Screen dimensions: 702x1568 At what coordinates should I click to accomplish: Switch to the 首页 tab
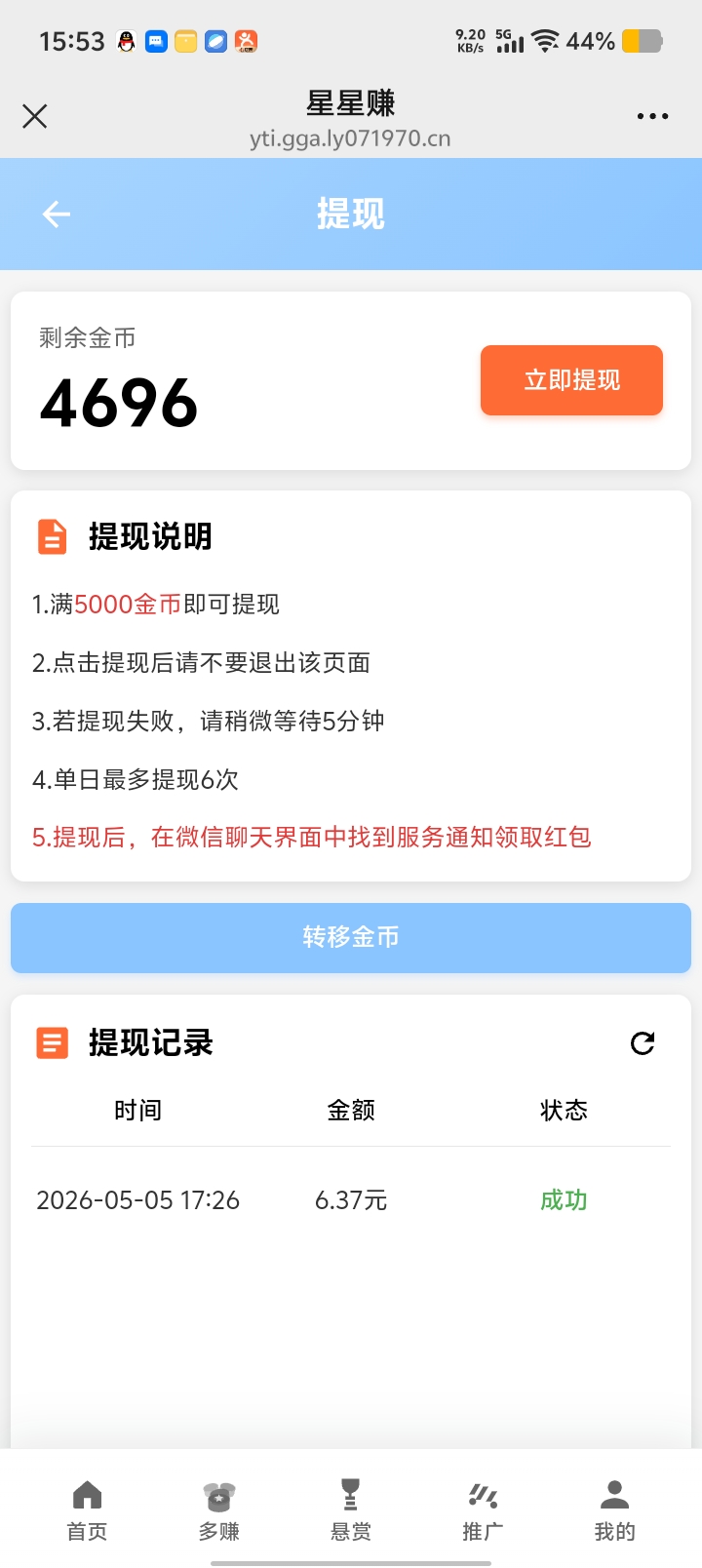[x=87, y=1510]
